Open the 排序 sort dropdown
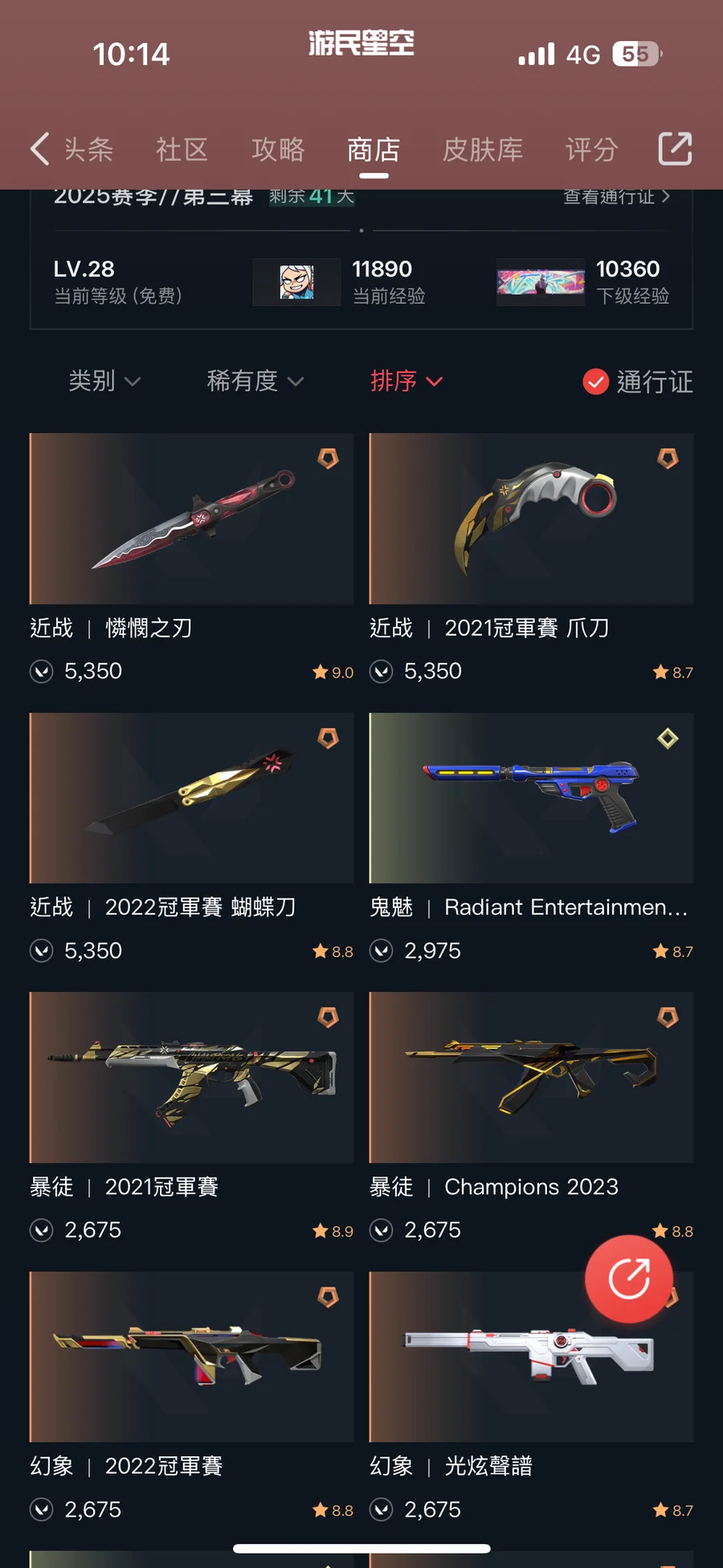This screenshot has width=723, height=1568. (x=406, y=381)
